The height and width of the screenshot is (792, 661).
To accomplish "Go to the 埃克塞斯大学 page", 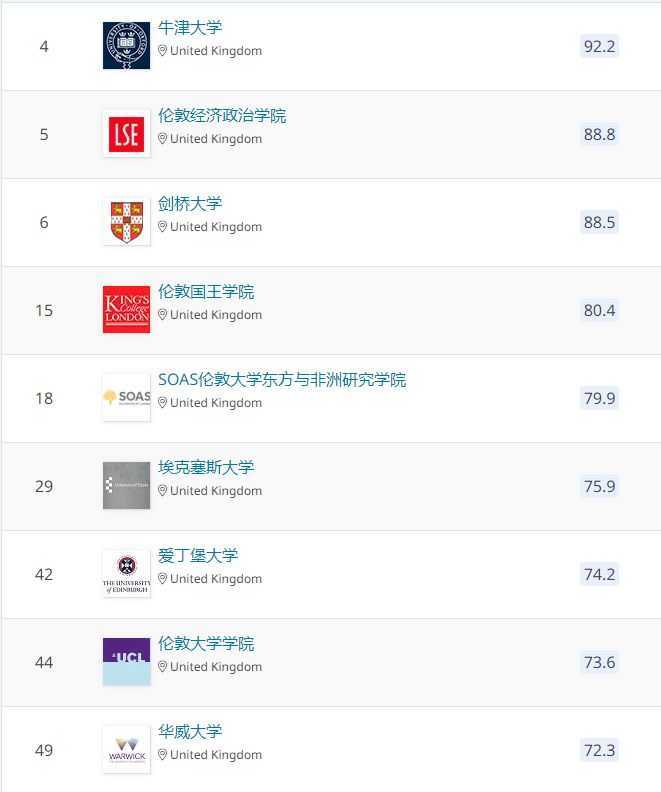I will [206, 468].
